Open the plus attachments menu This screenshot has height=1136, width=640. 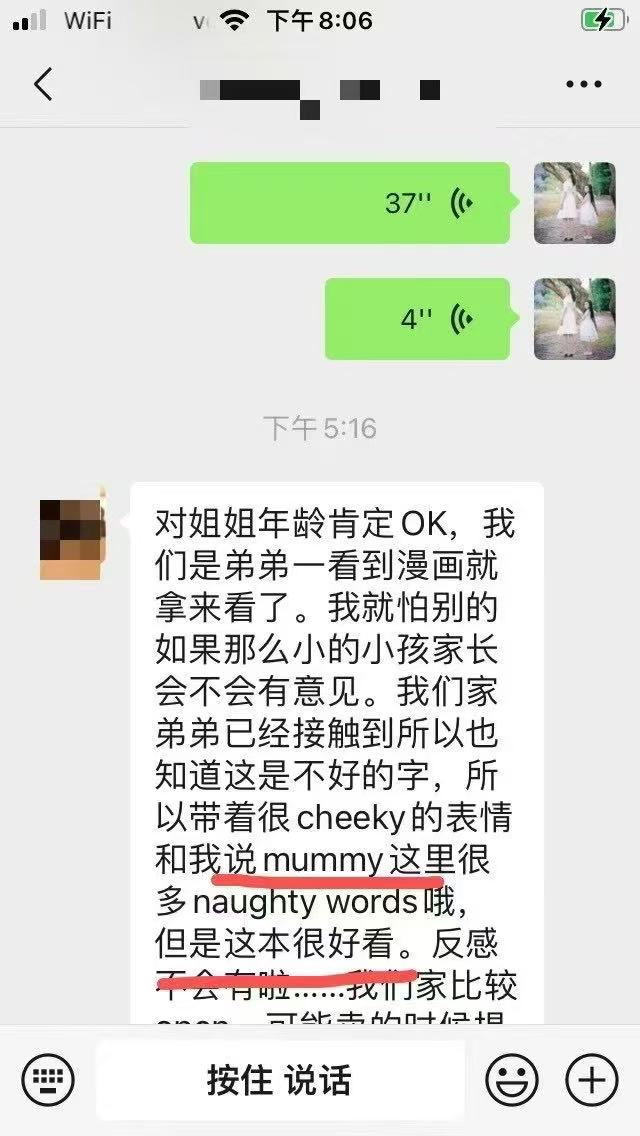pyautogui.click(x=592, y=1080)
